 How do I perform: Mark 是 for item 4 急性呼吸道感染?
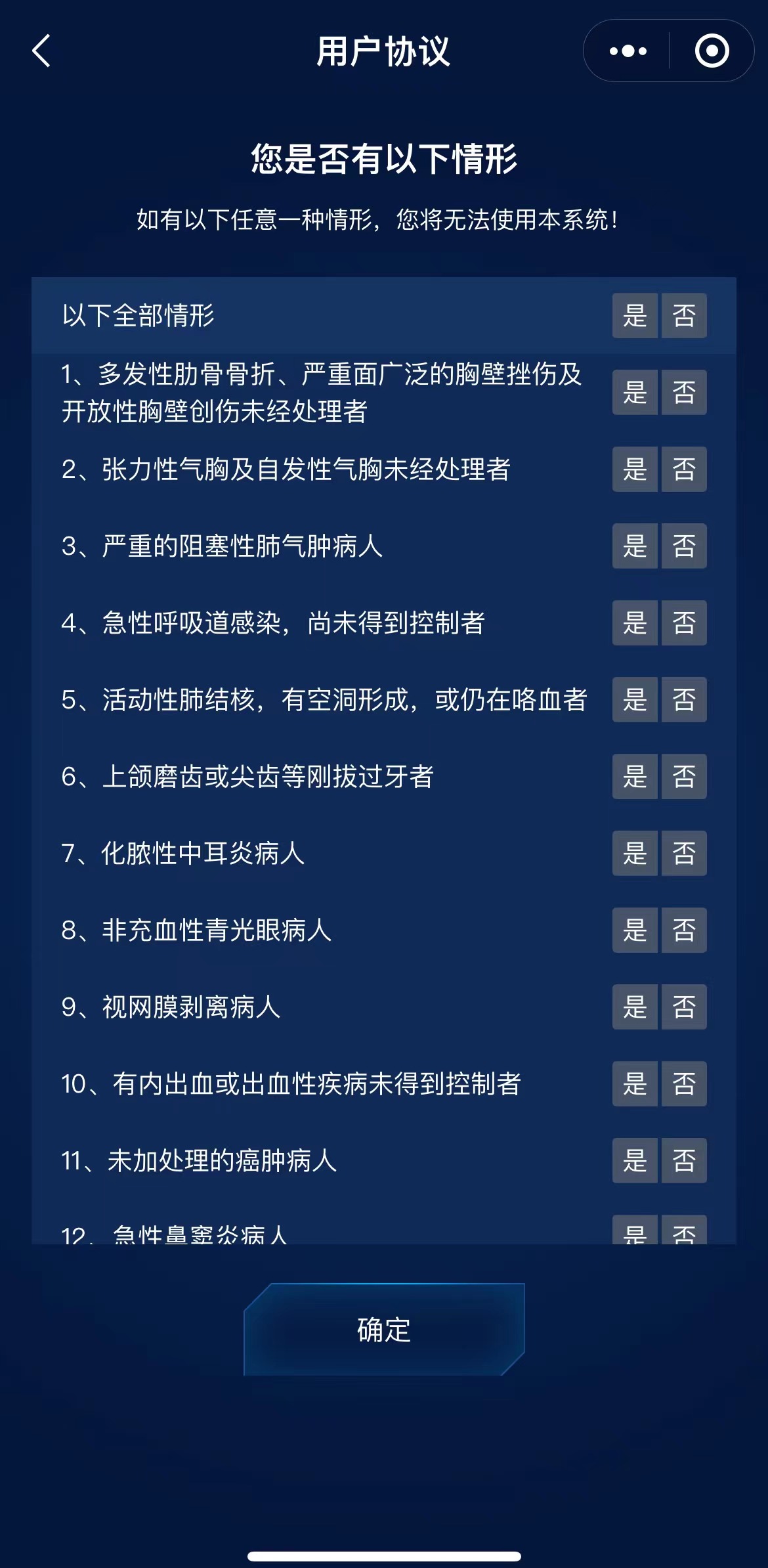pyautogui.click(x=635, y=623)
